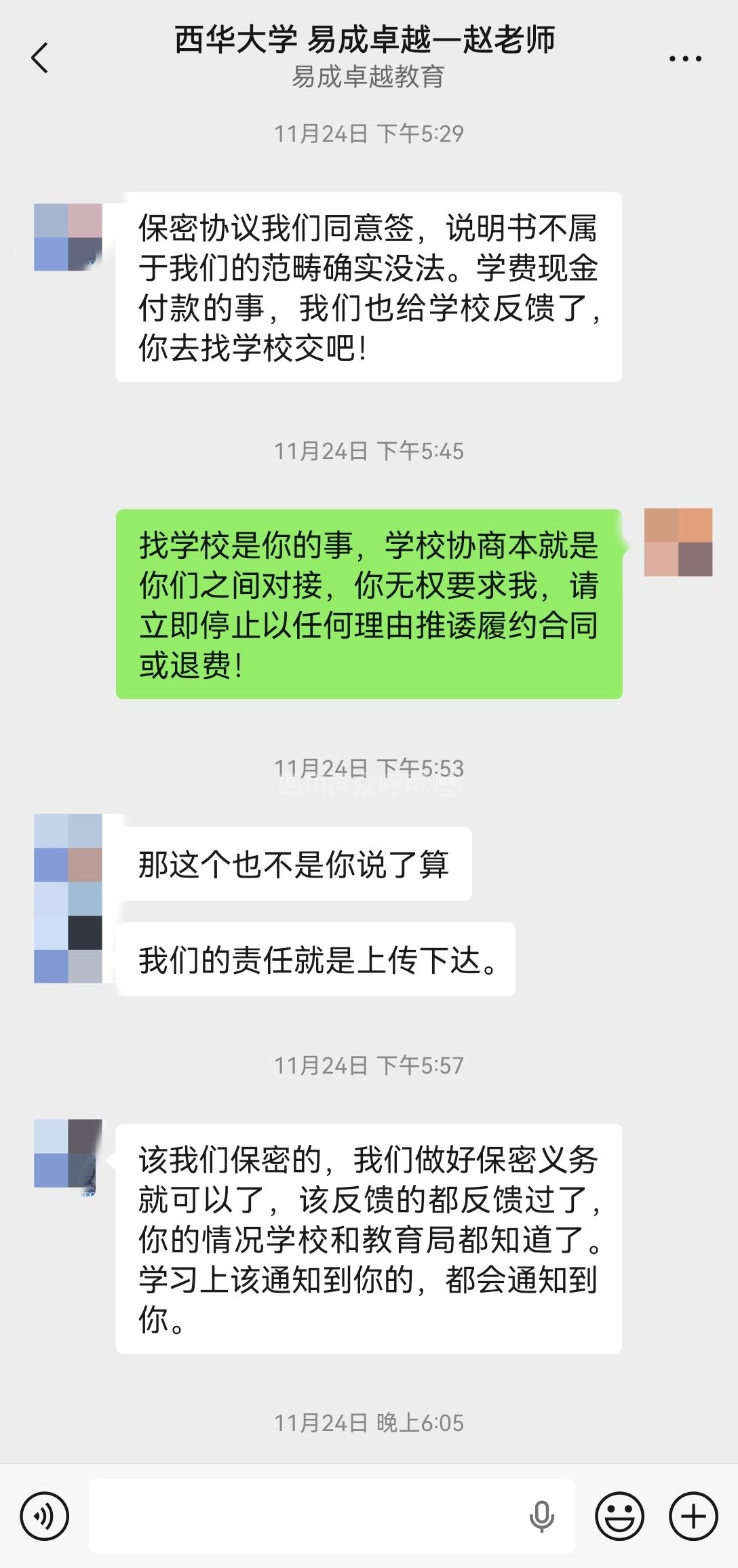Open your own avatar beside green message

678,543
